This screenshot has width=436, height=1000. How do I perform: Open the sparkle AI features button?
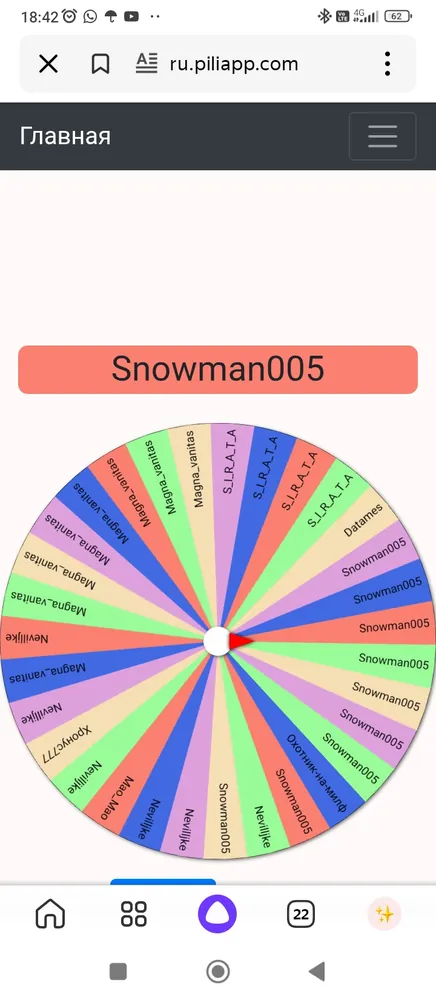point(384,915)
